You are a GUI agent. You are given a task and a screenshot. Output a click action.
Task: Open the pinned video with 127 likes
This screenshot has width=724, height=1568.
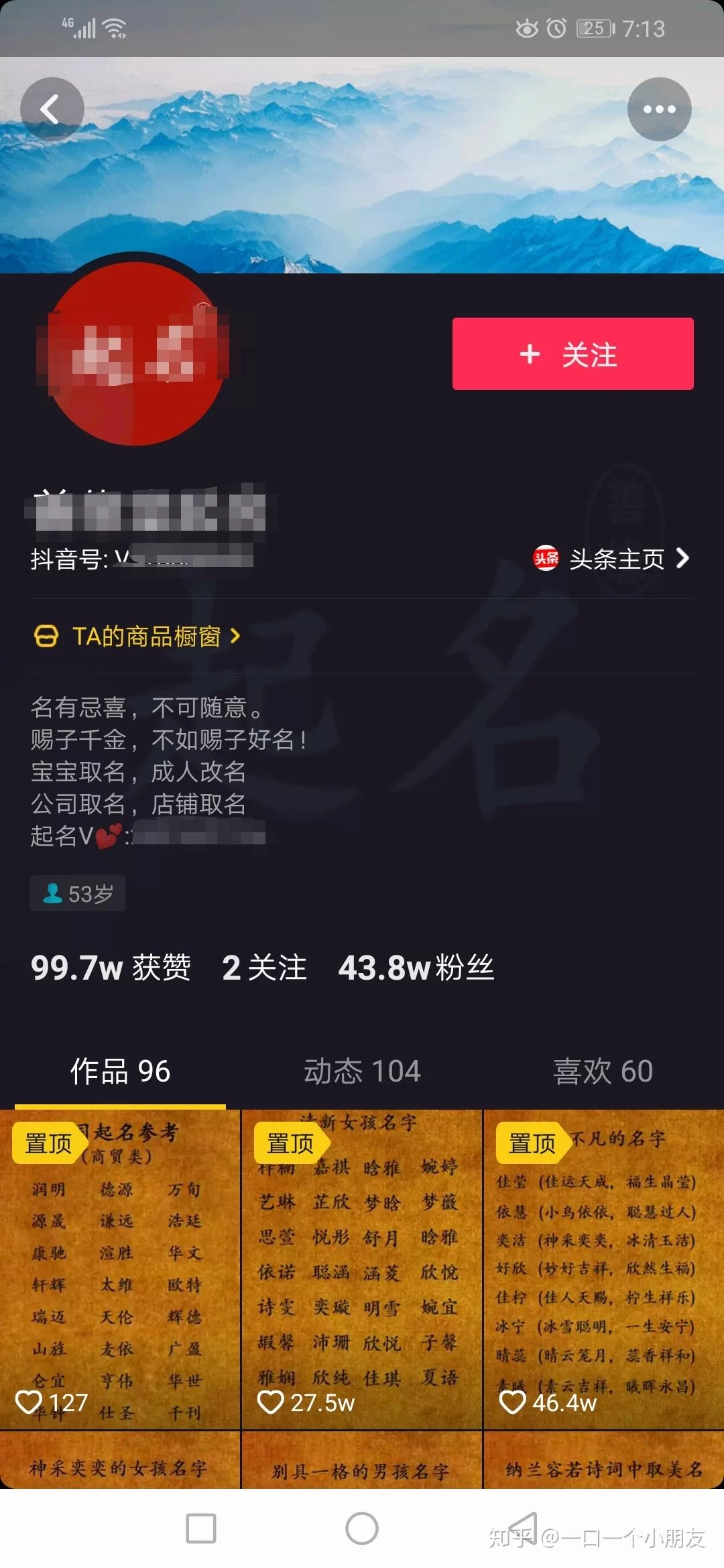tap(120, 1269)
